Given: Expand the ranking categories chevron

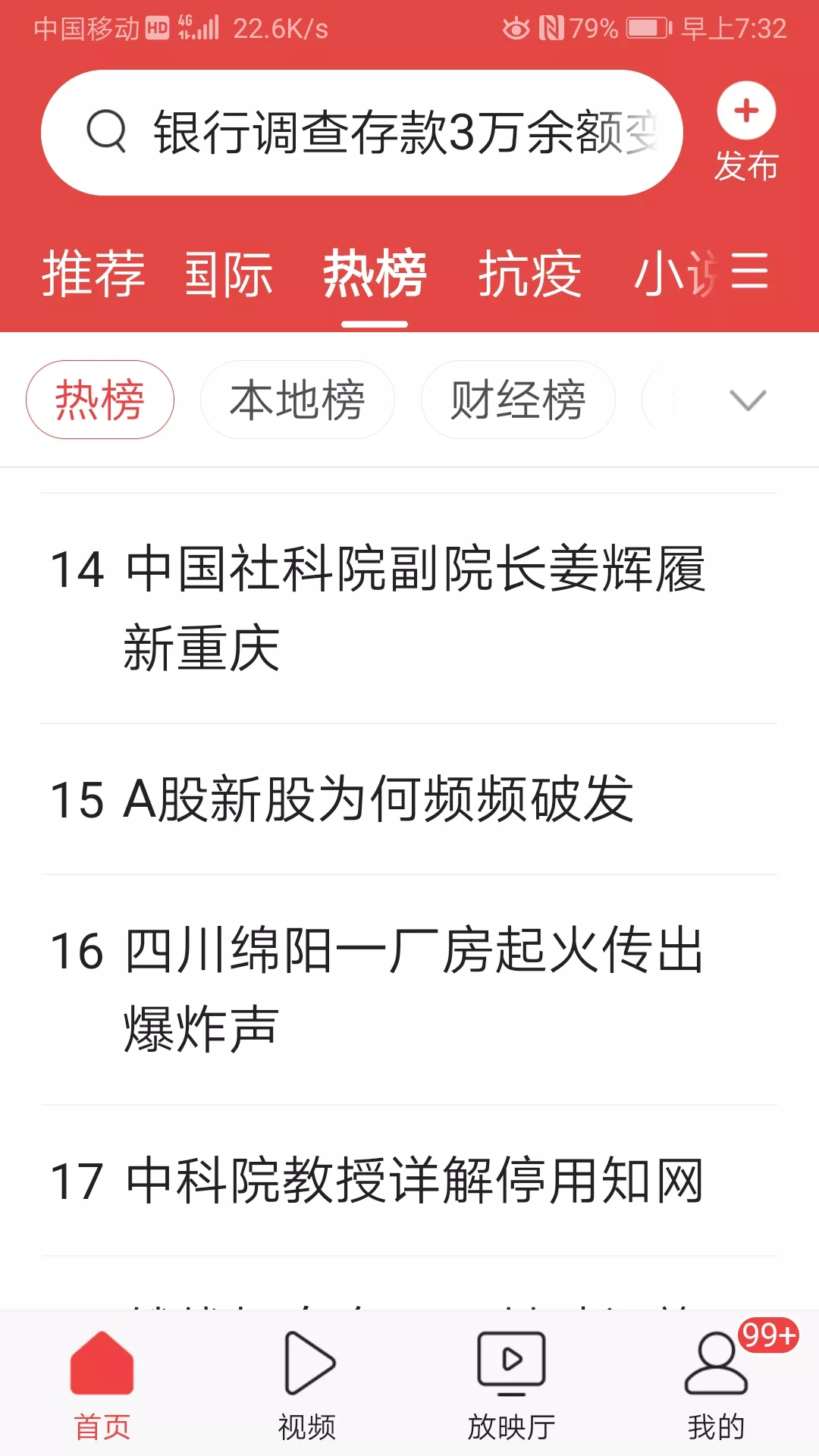Looking at the screenshot, I should click(748, 400).
